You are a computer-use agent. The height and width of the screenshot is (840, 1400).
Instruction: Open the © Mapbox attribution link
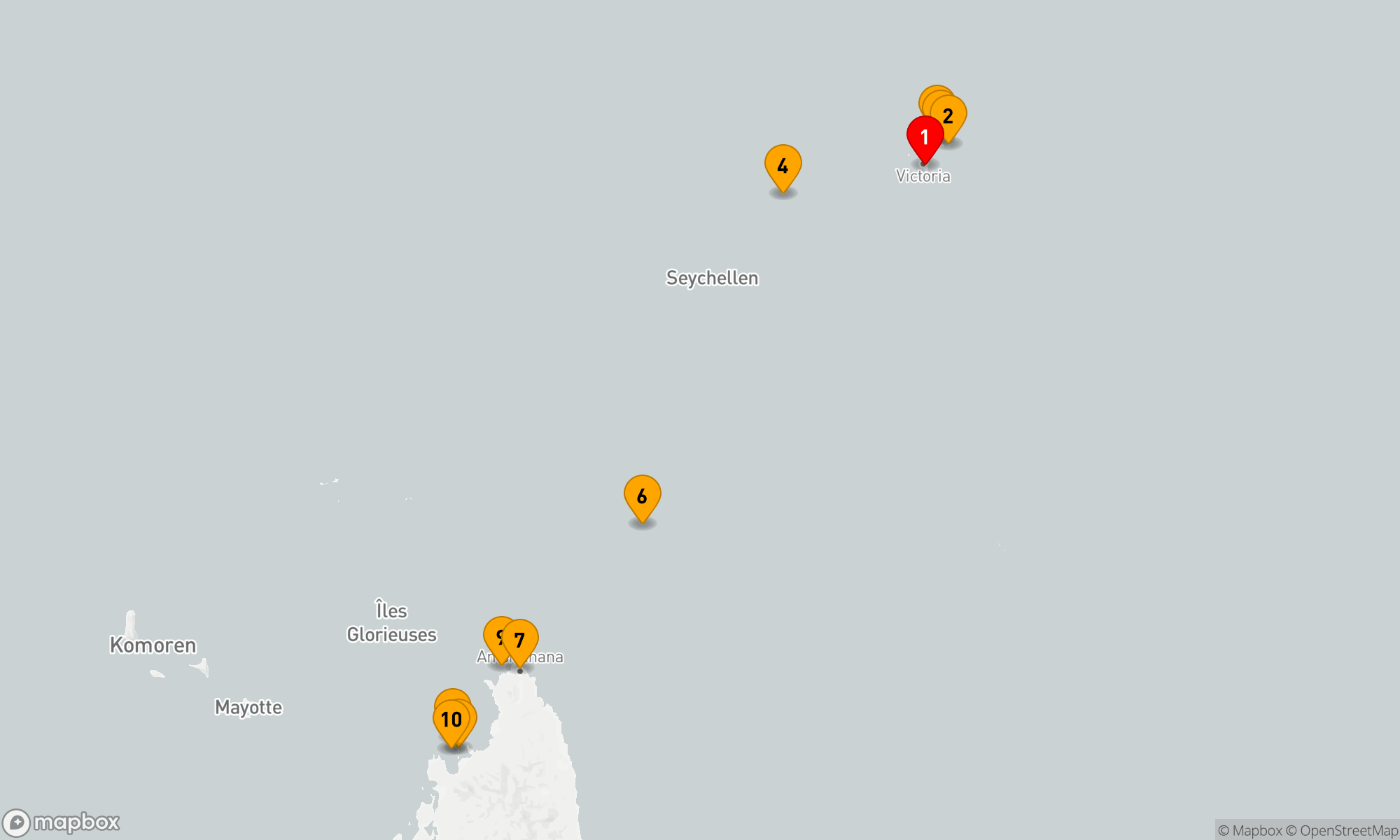[1249, 831]
